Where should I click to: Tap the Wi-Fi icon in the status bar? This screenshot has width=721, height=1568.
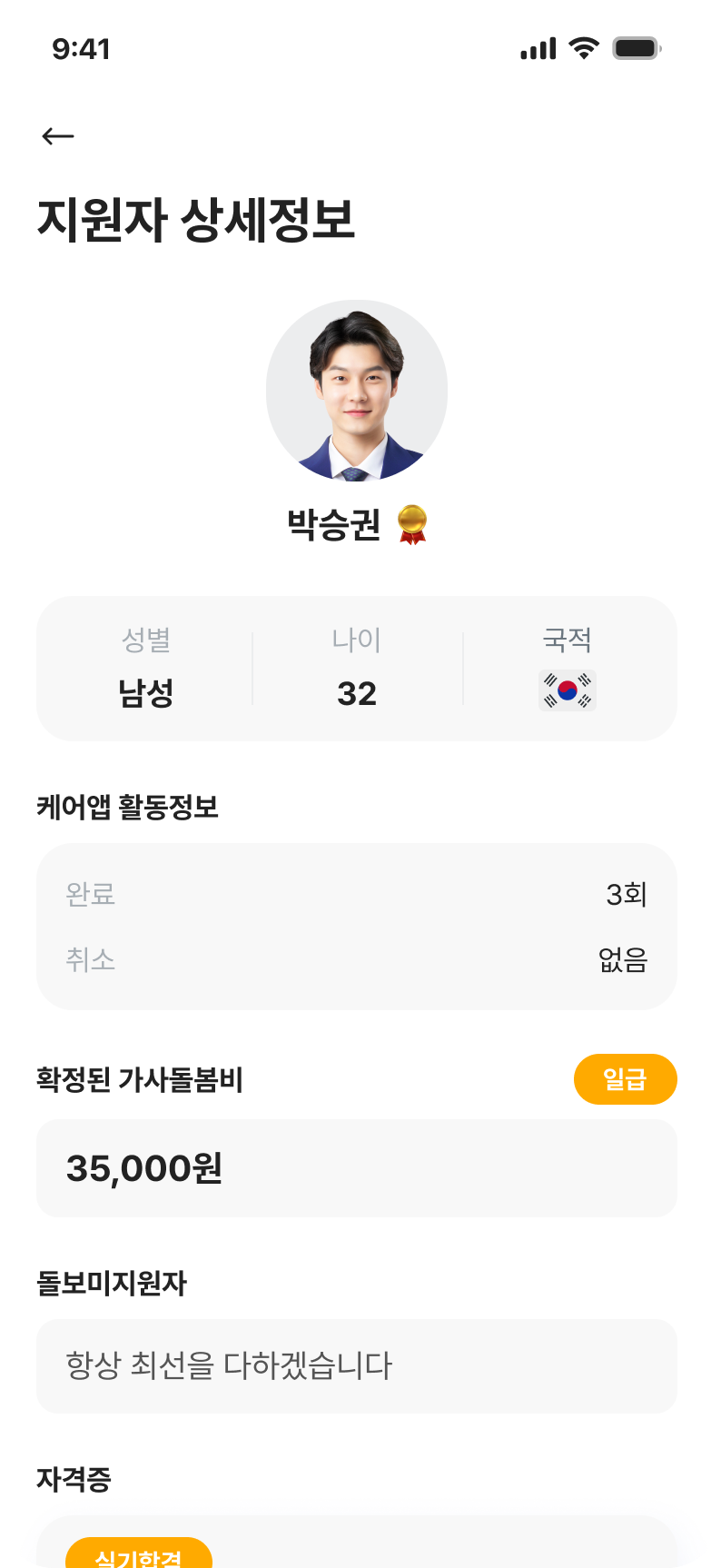582,47
